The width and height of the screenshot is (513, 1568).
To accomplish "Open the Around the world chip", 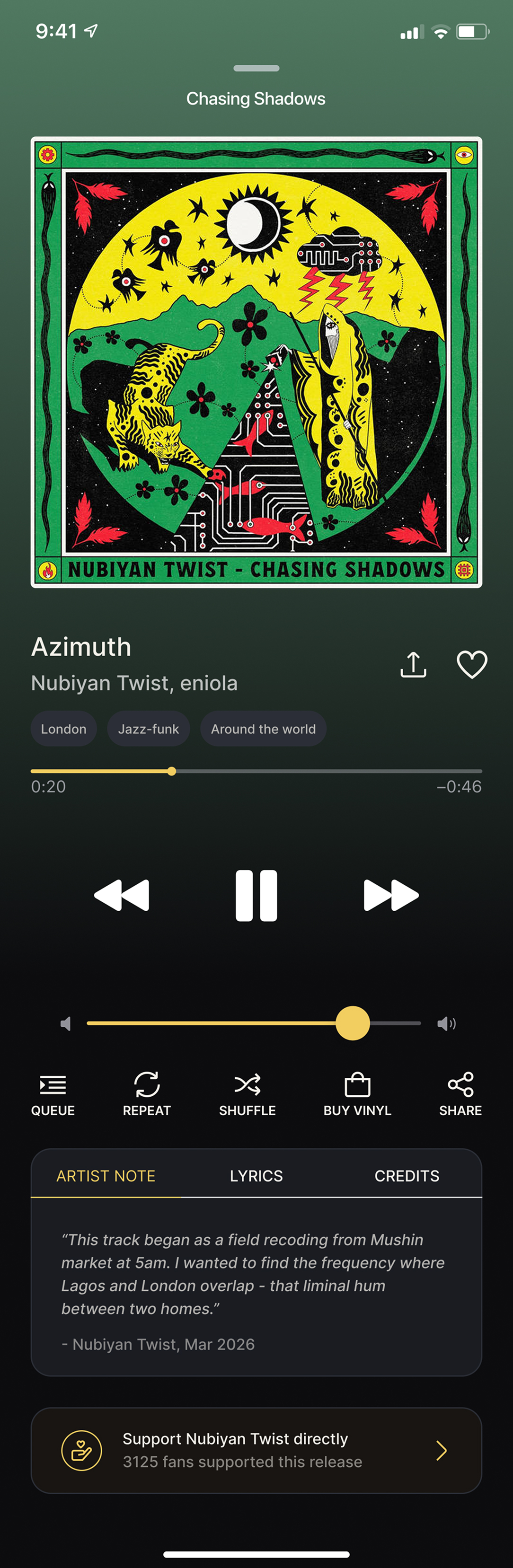I will tap(263, 729).
